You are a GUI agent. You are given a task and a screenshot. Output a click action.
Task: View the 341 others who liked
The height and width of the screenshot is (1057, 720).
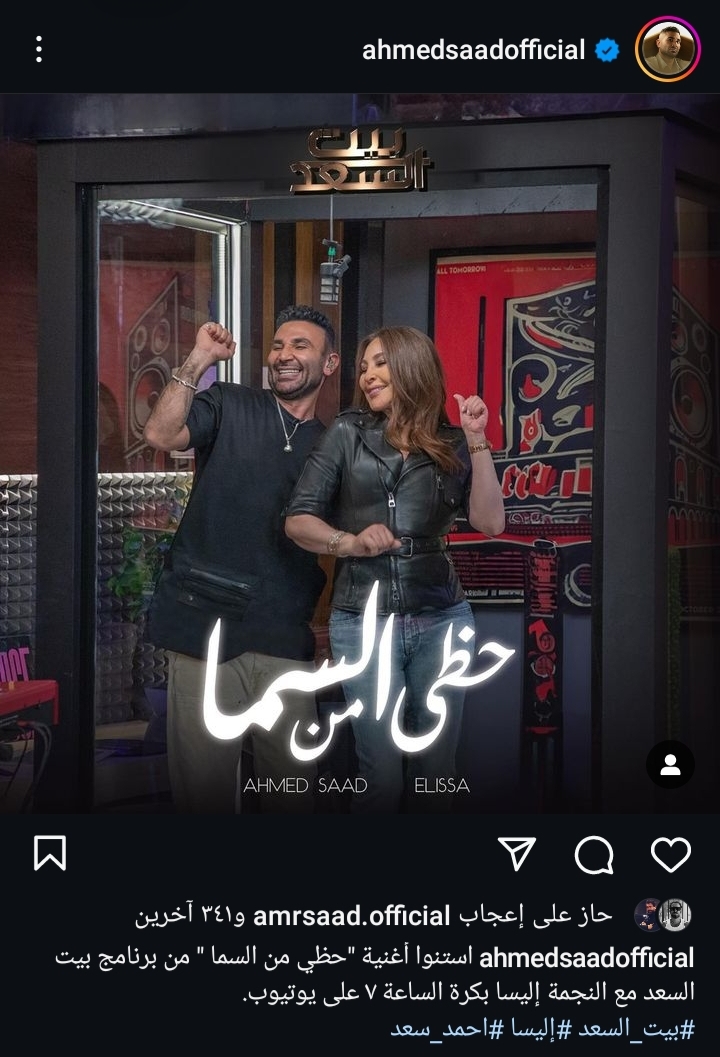click(186, 915)
